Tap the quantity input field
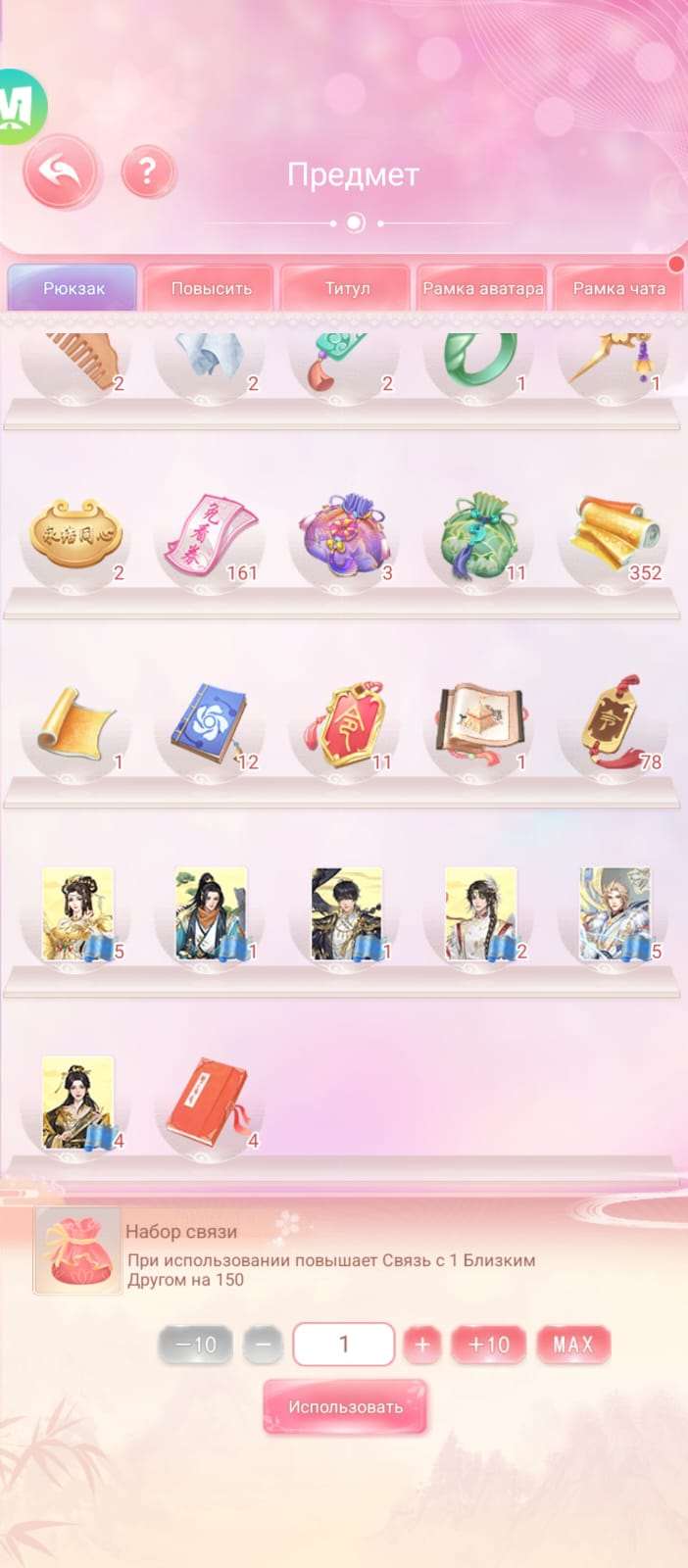This screenshot has width=688, height=1568. coord(344,1345)
